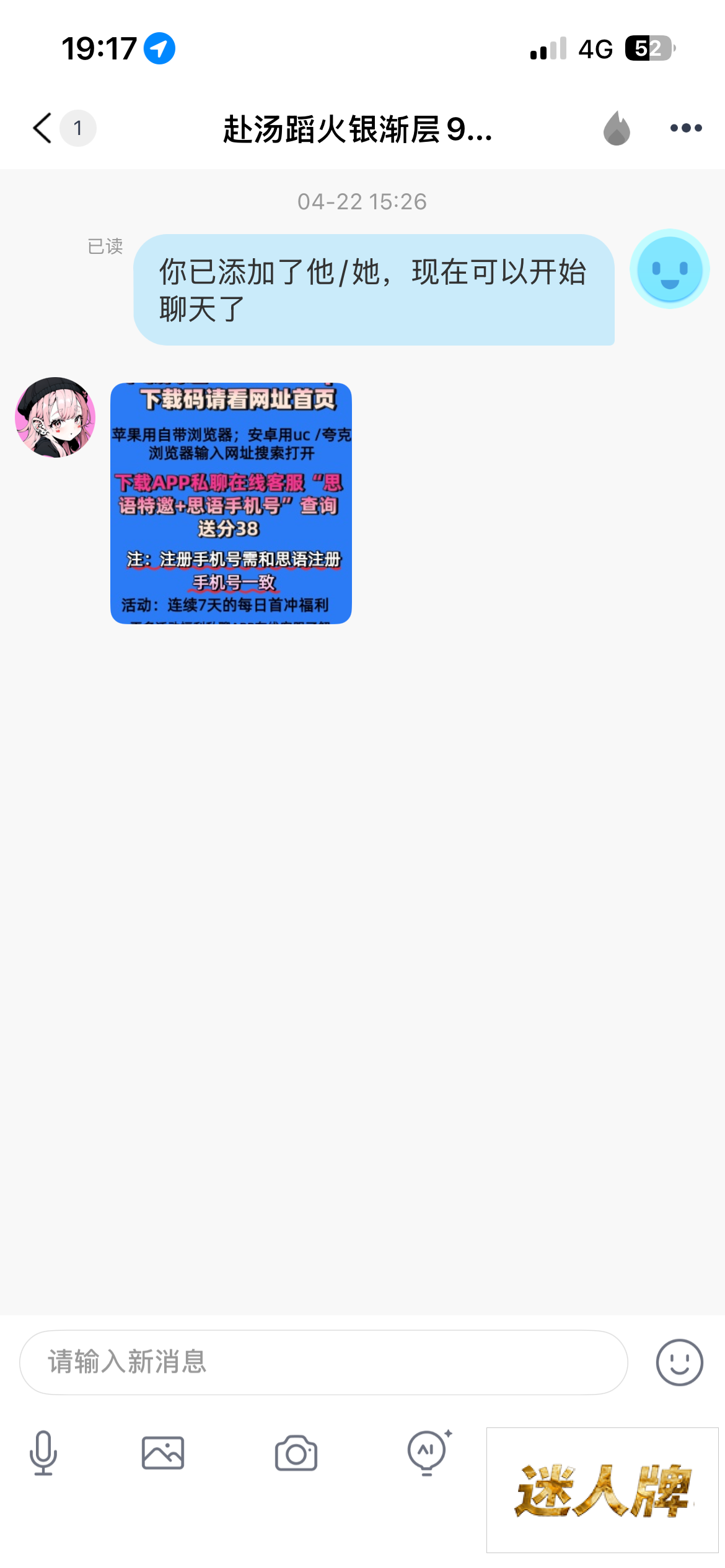Go back to the previous screen
725x1568 pixels.
point(42,128)
